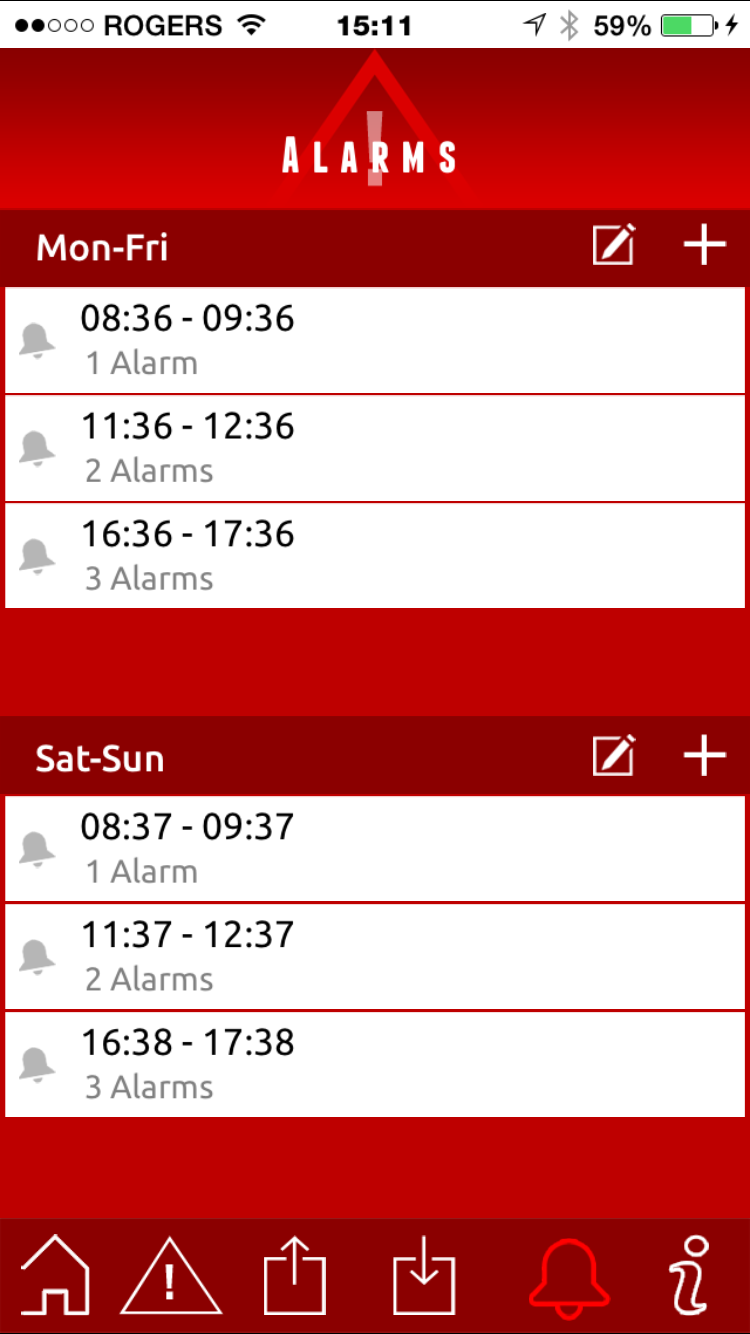Add a new Mon-Fri alarm

click(x=704, y=245)
